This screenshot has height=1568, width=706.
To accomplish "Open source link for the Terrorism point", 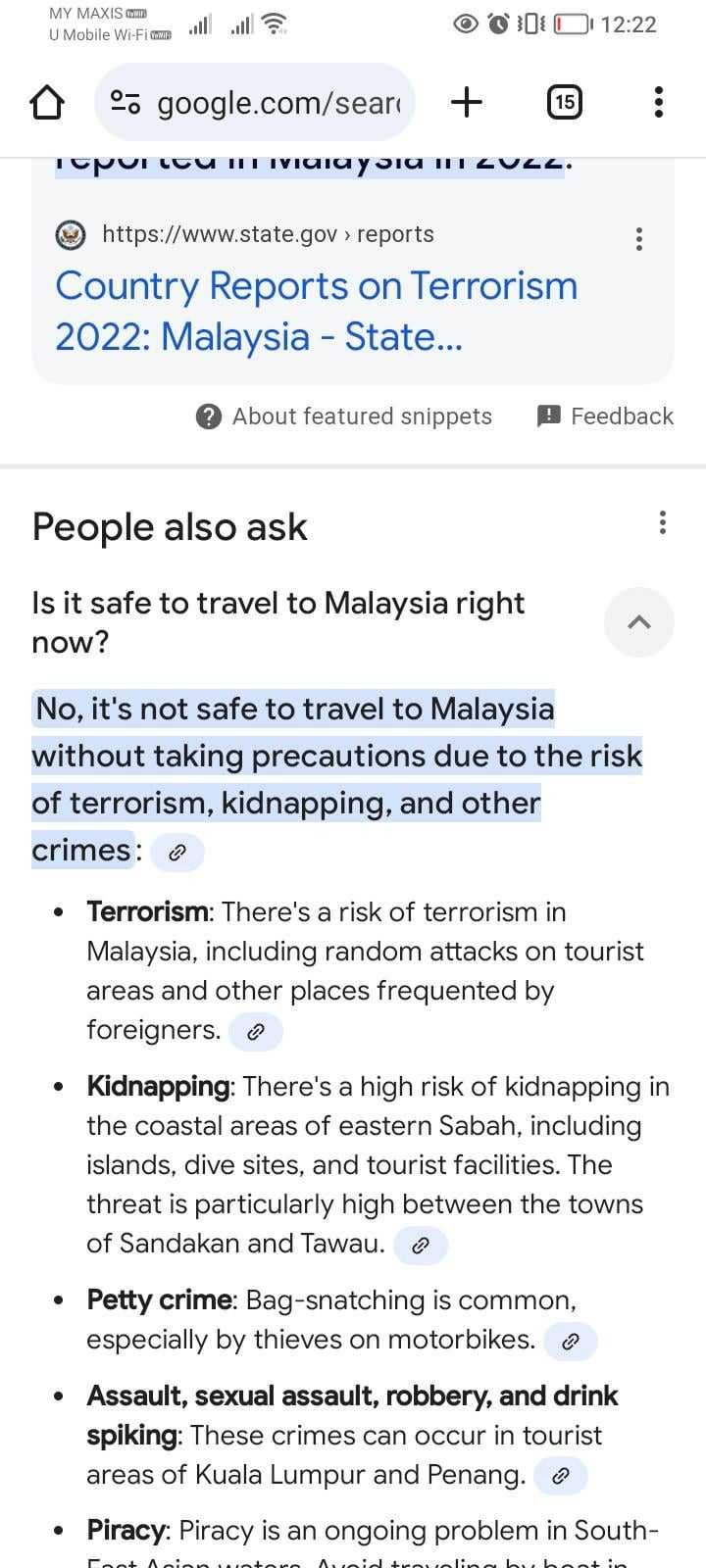I will (255, 1032).
